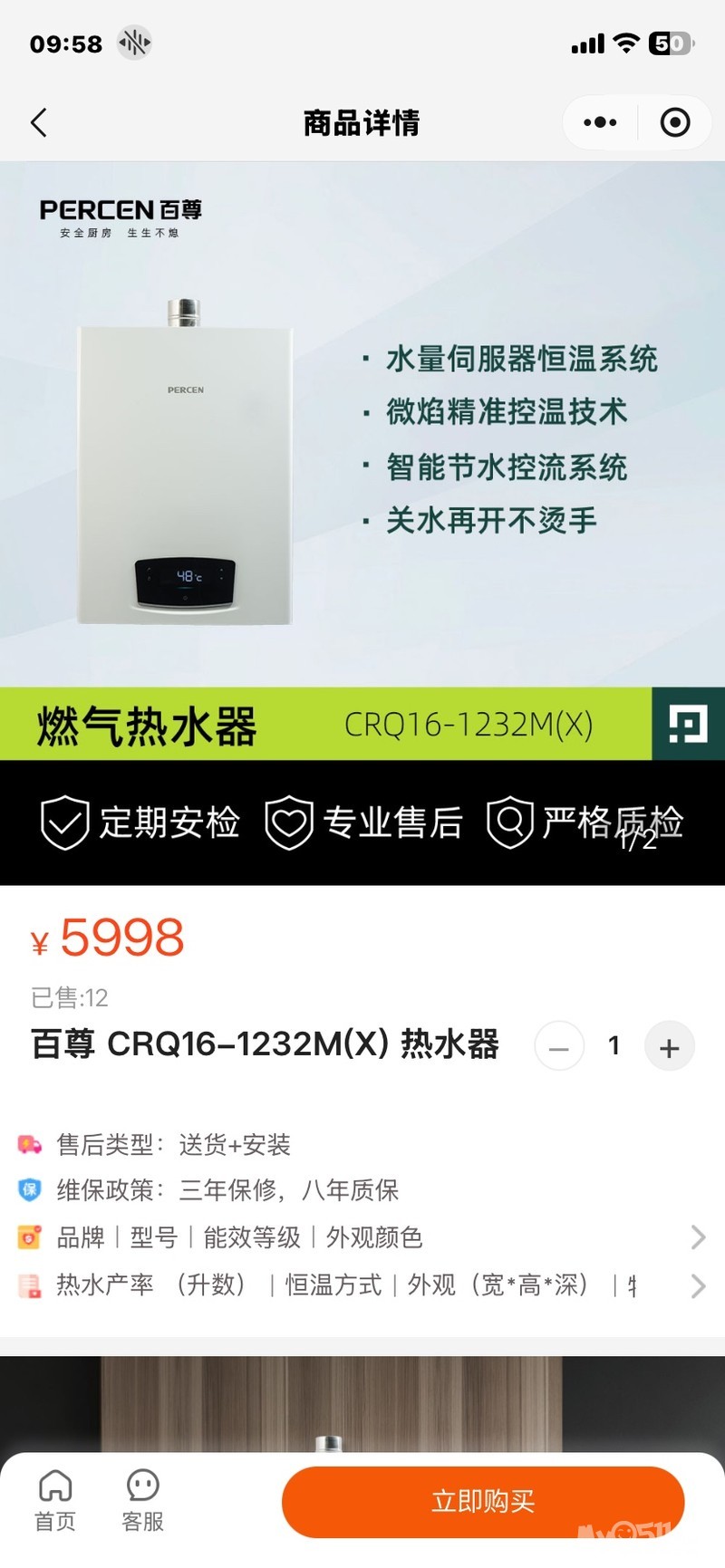Expand the 品牌｜型号｜能效等级 specification row
The height and width of the screenshot is (1568, 725).
click(x=698, y=1237)
